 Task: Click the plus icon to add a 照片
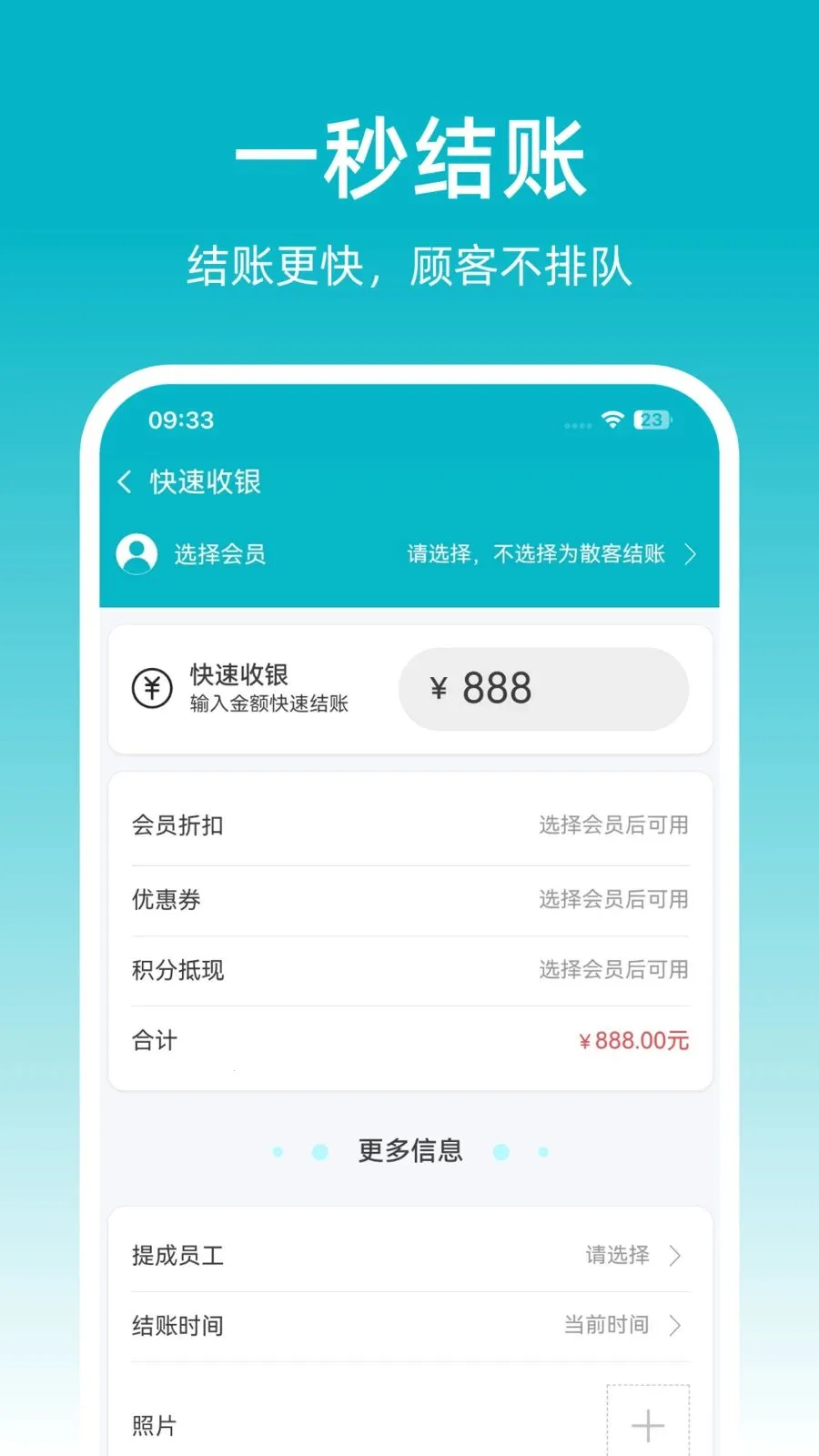click(648, 1424)
